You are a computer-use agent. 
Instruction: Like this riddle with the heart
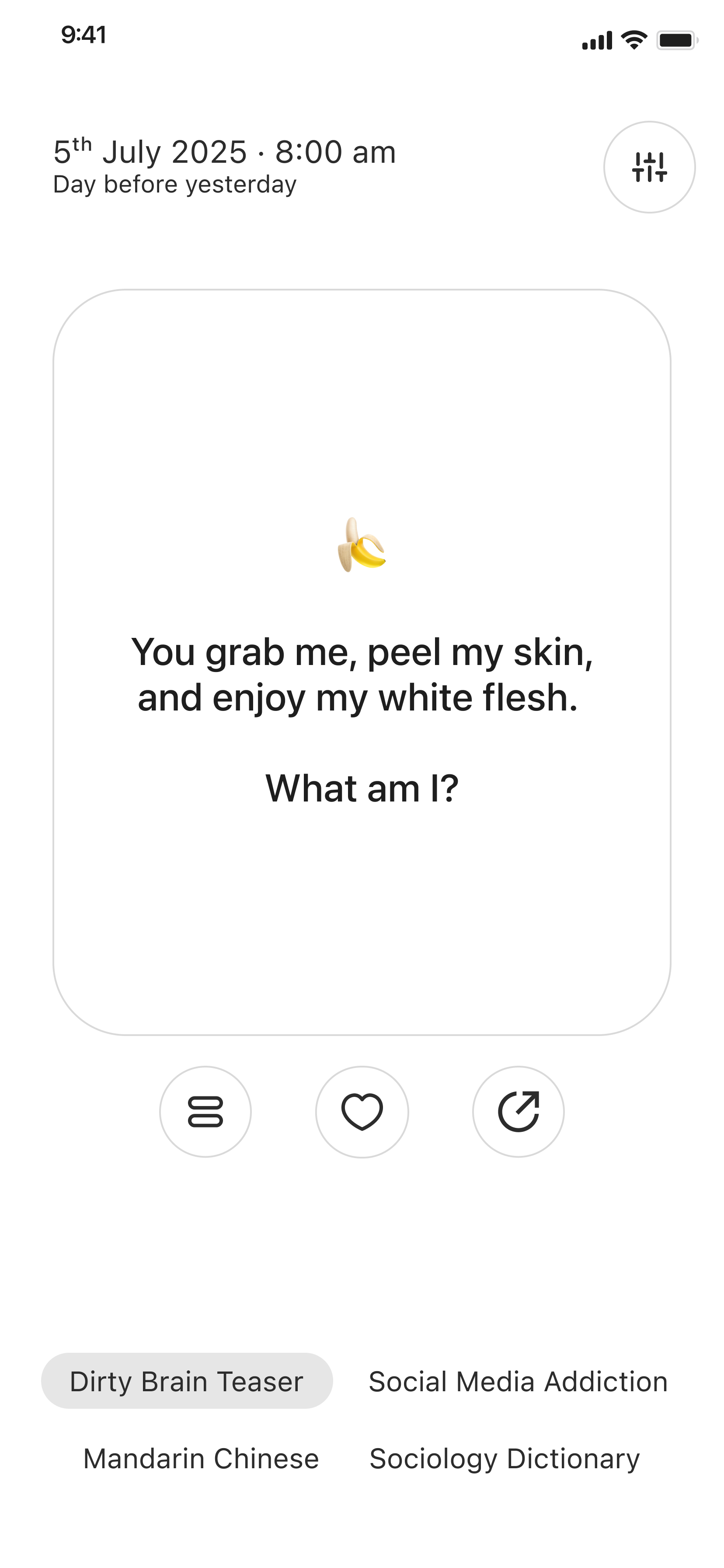(362, 1112)
